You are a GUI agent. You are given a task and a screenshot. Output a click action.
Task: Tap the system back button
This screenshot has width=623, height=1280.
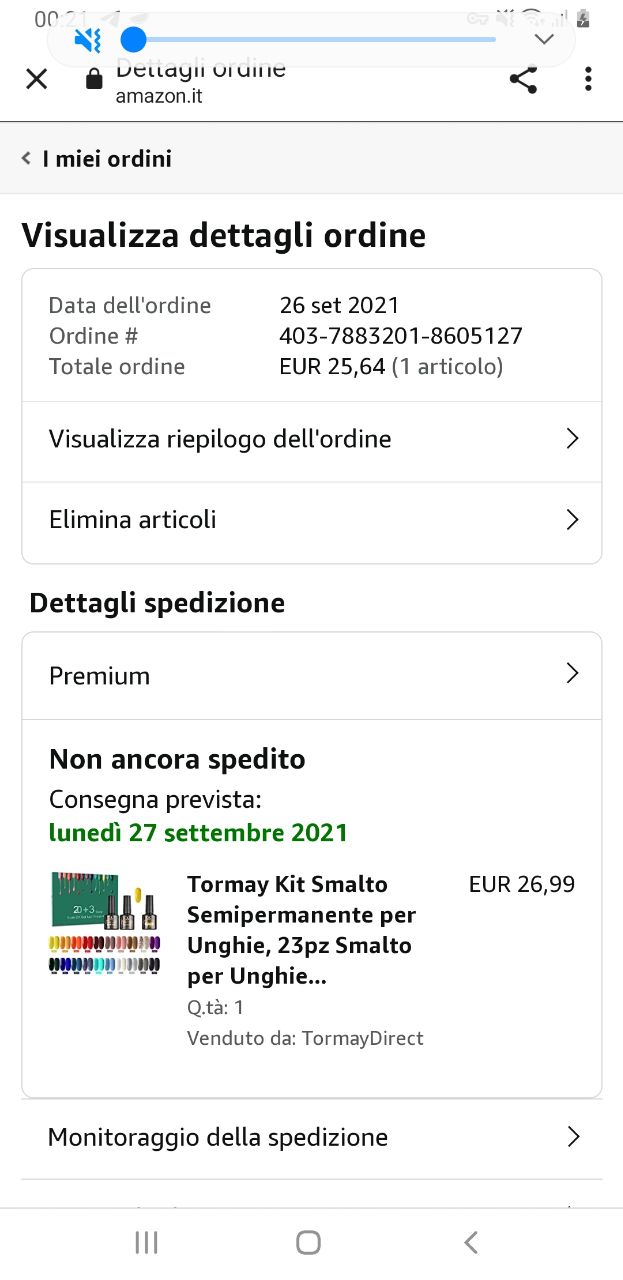(471, 1242)
